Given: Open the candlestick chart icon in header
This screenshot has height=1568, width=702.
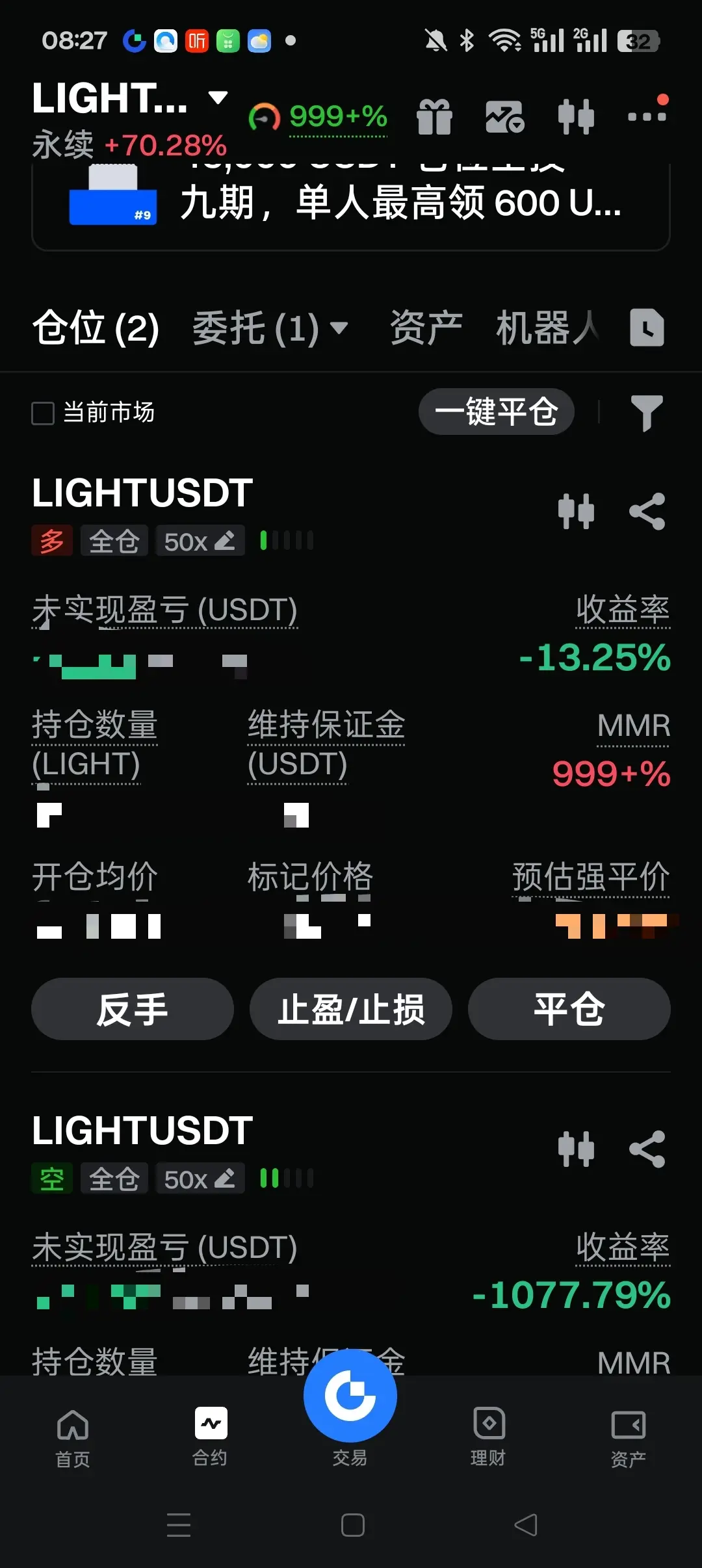Looking at the screenshot, I should 576,117.
